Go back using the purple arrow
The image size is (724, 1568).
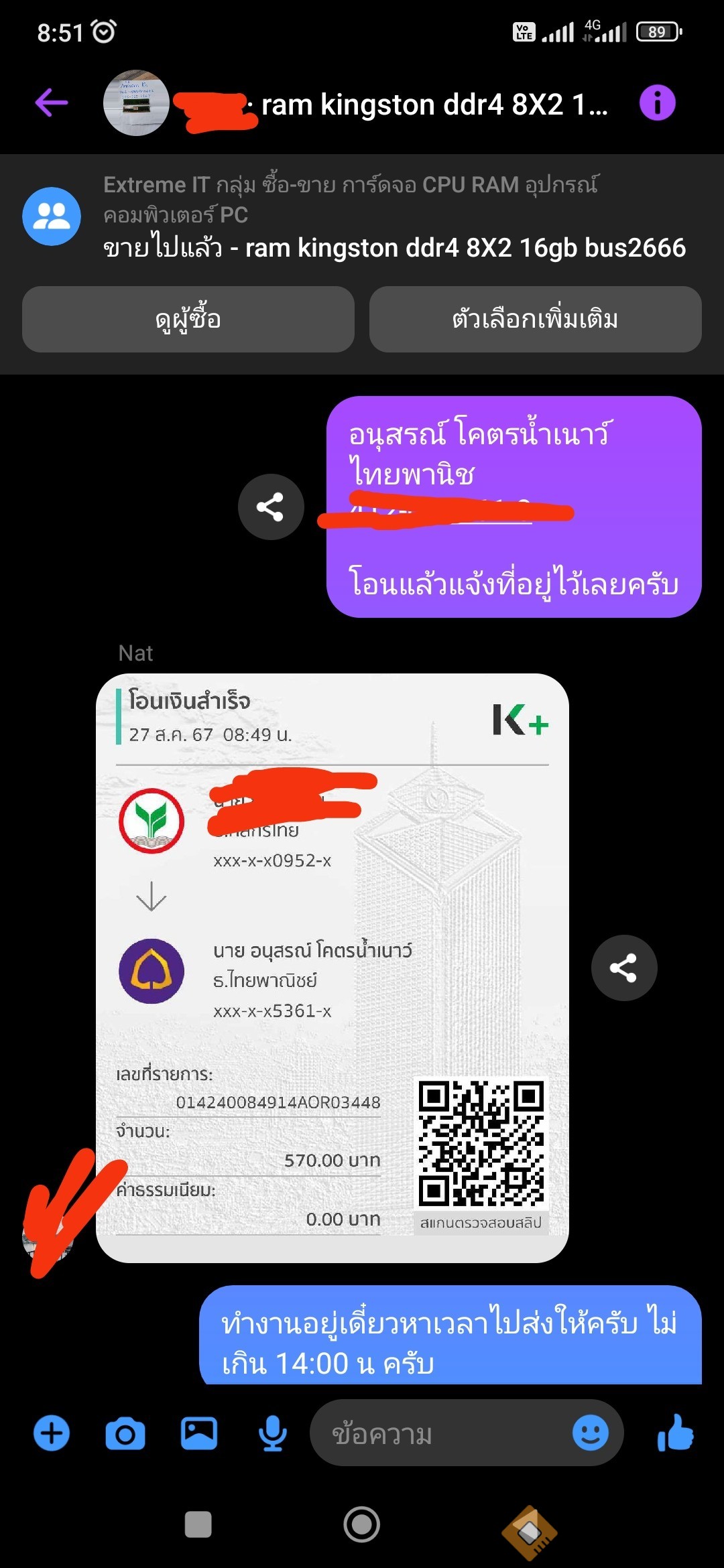(52, 103)
